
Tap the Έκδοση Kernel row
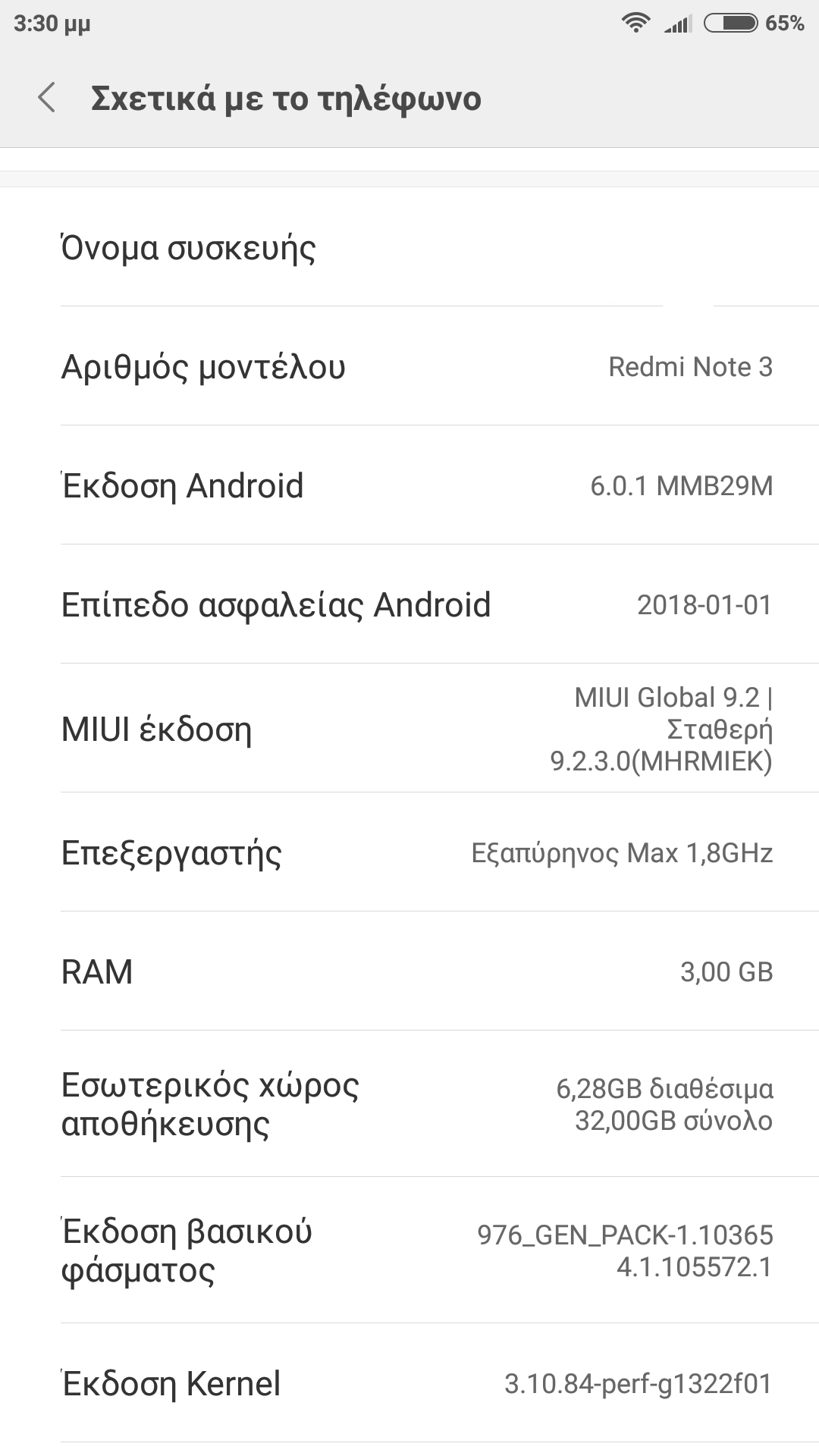pos(409,1384)
